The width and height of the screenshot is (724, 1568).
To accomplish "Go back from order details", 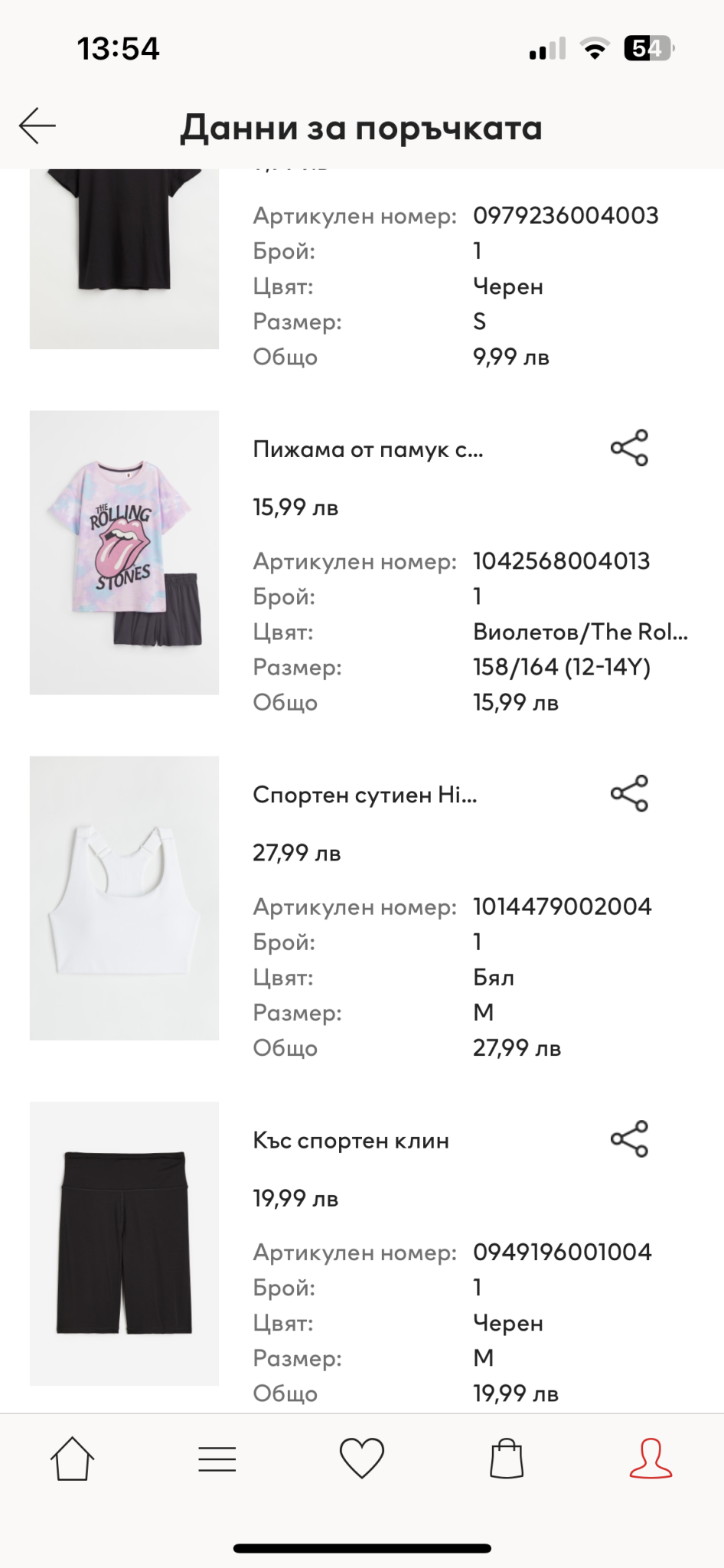I will [x=38, y=126].
